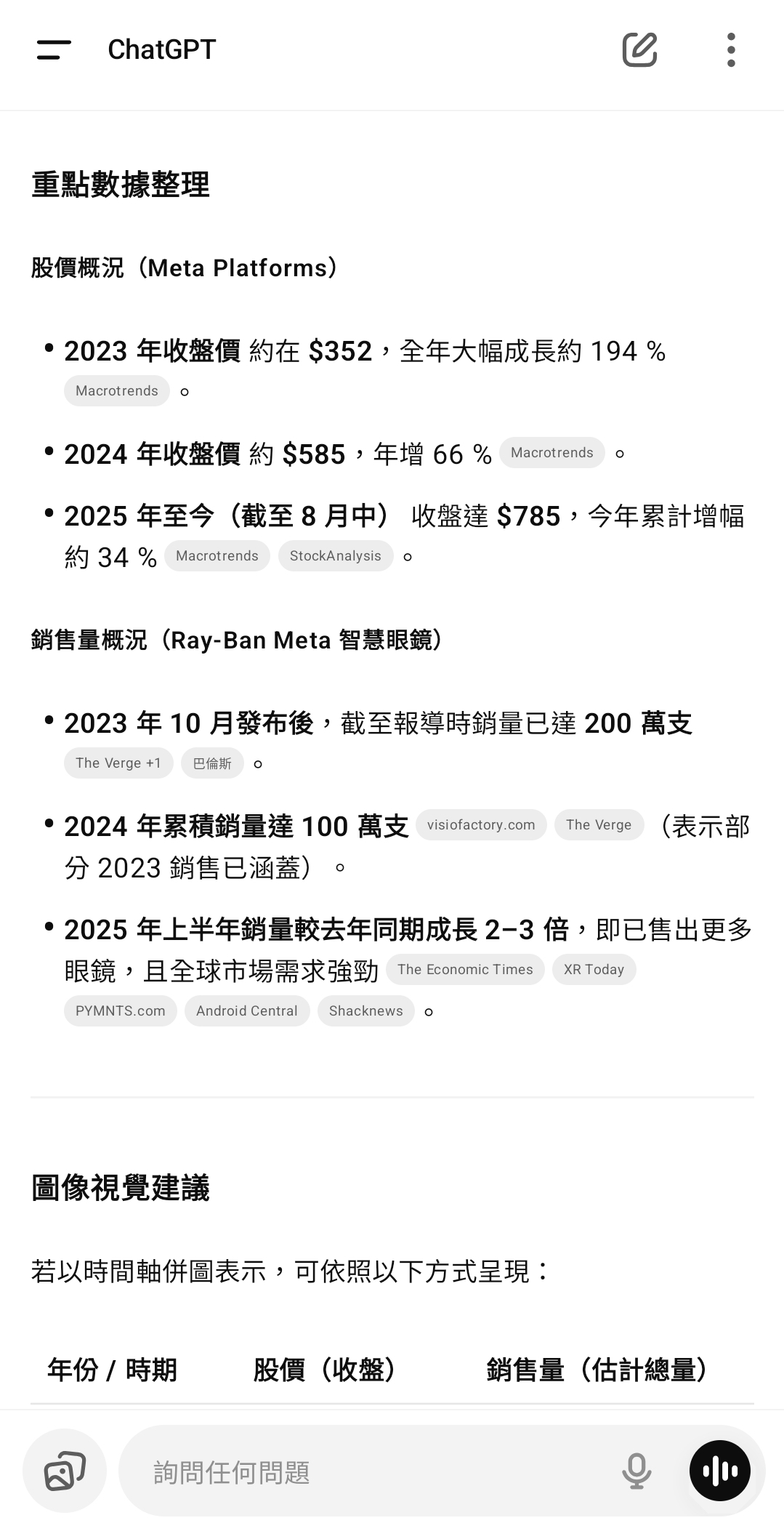The height and width of the screenshot is (1539, 784).
Task: Launch voice conversation mode
Action: 720,1471
